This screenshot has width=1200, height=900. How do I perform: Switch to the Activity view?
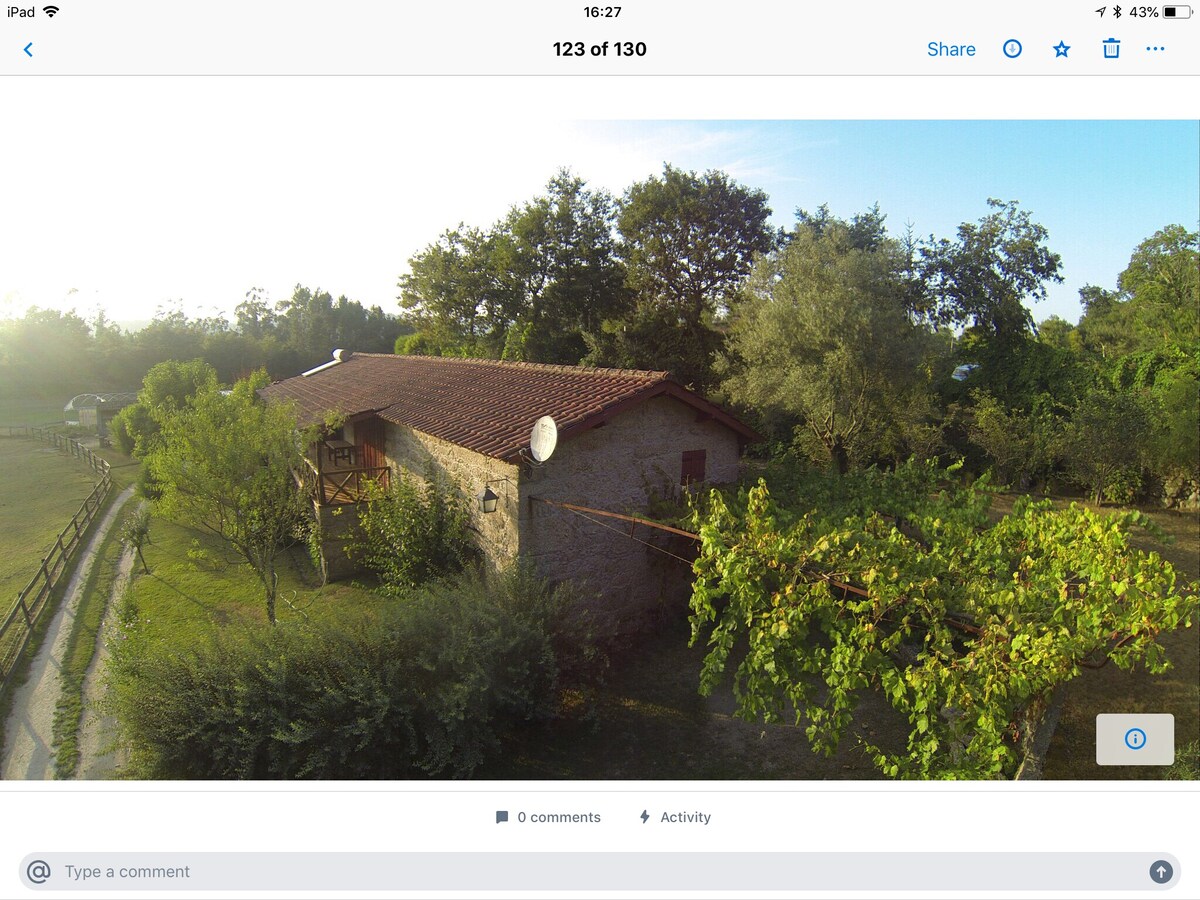675,817
